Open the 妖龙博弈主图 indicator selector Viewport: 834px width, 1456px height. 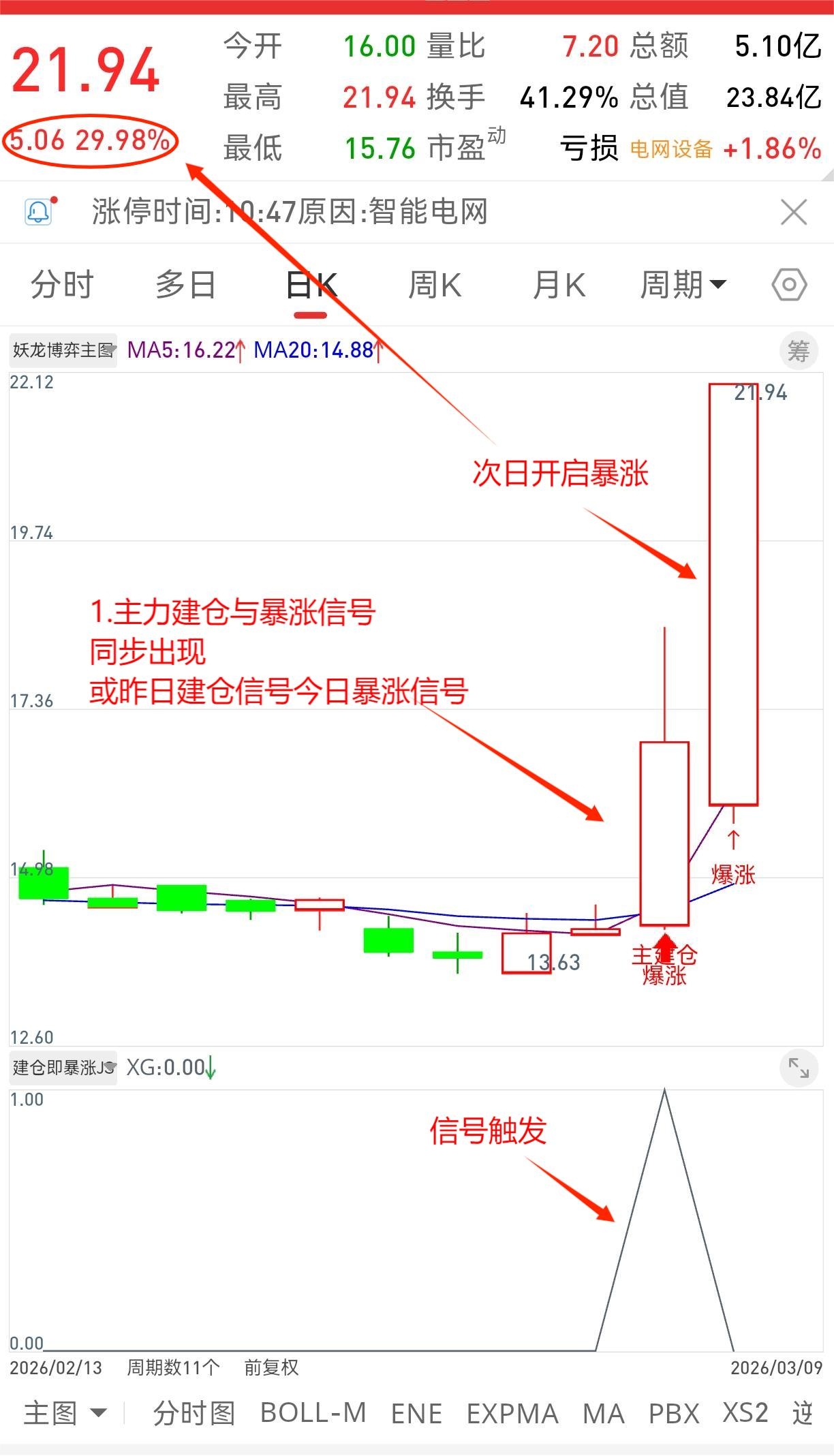pos(61,350)
